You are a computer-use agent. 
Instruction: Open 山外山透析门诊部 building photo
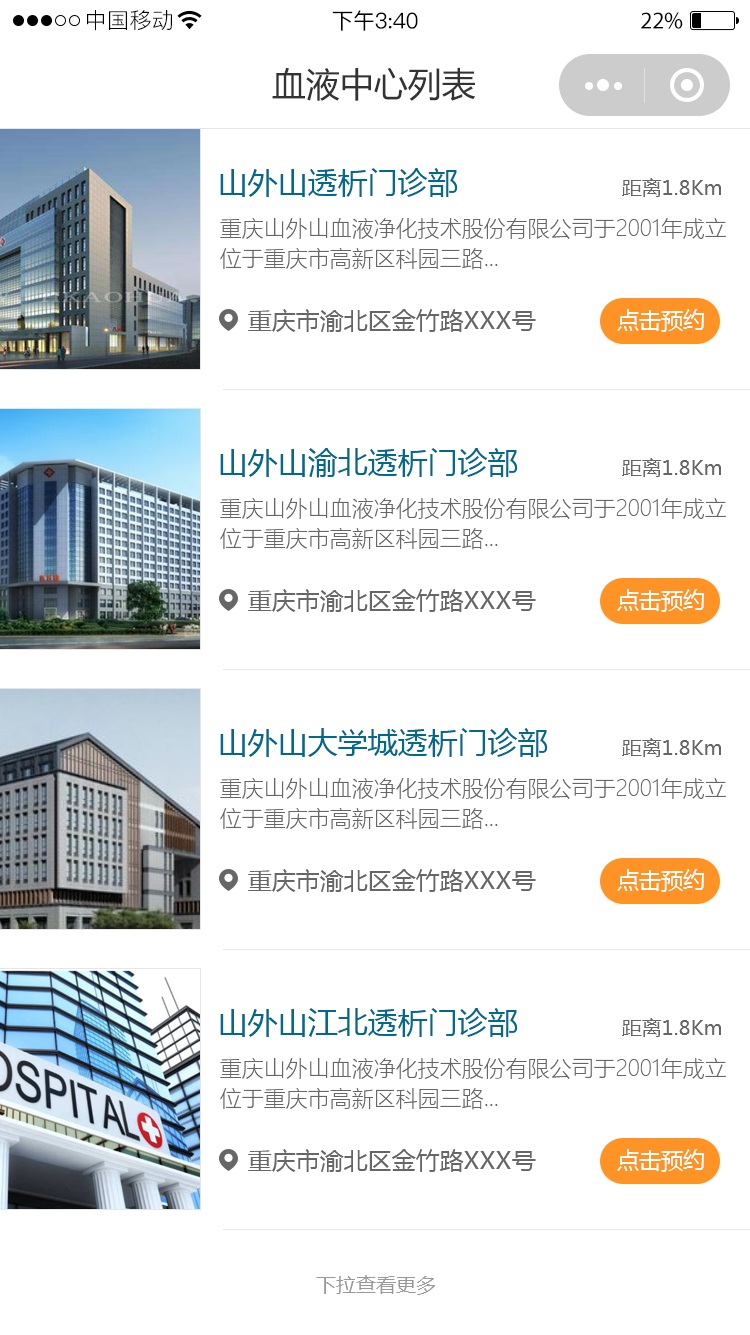click(x=100, y=249)
